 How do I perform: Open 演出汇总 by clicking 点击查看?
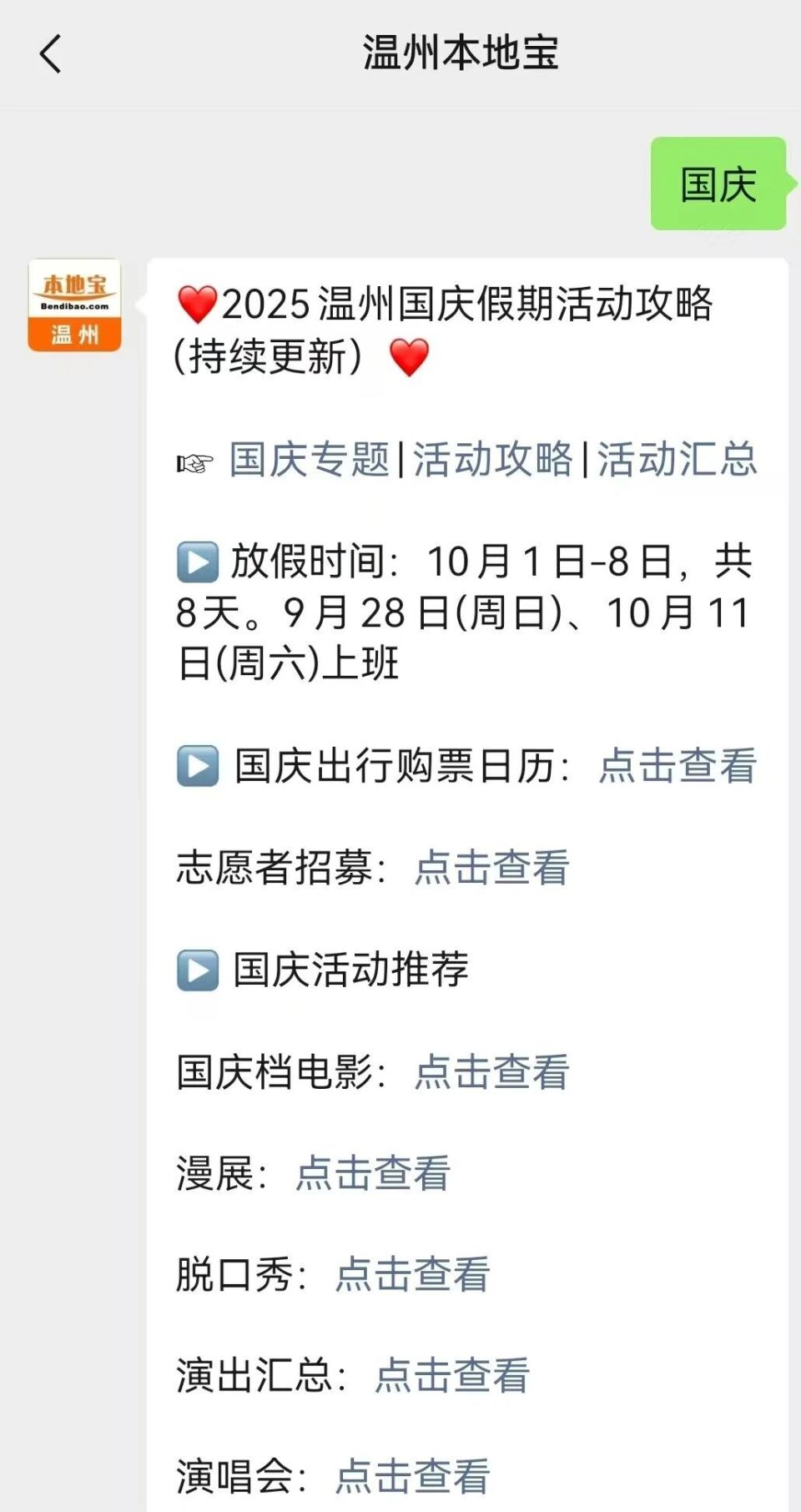tap(452, 1377)
